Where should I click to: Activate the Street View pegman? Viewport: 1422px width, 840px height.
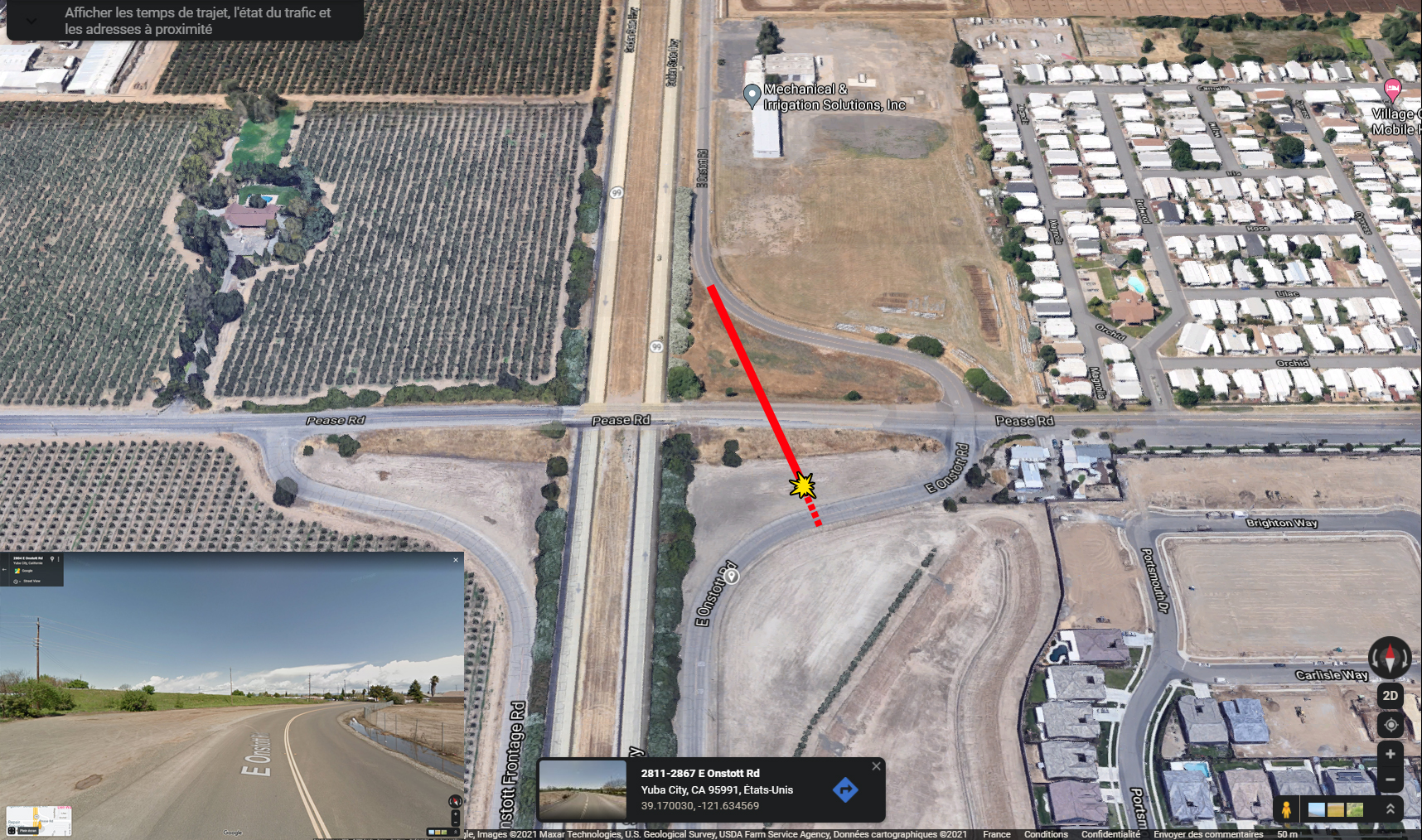coord(1286,809)
